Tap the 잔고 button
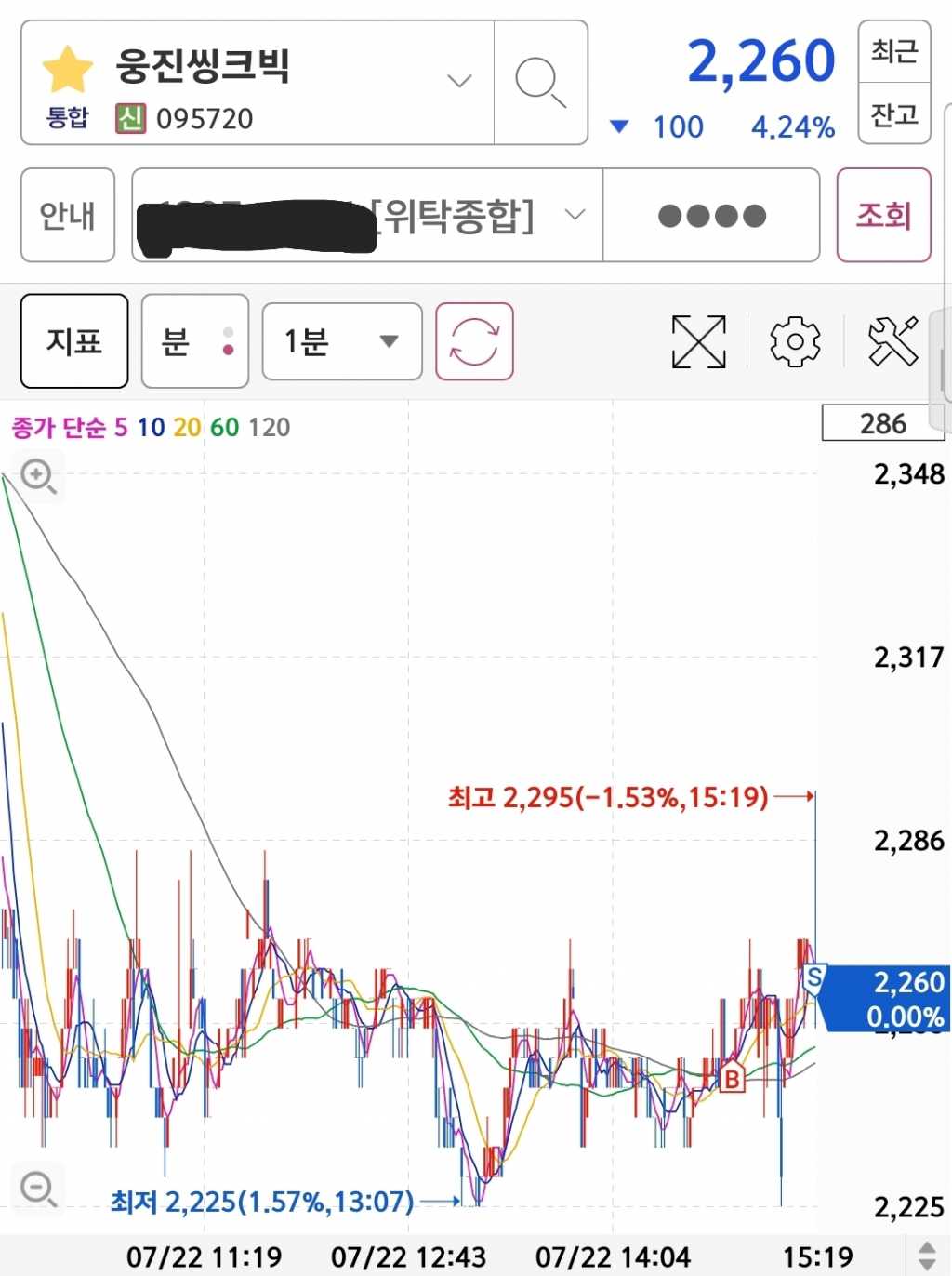The height and width of the screenshot is (1276, 952). pos(893,114)
